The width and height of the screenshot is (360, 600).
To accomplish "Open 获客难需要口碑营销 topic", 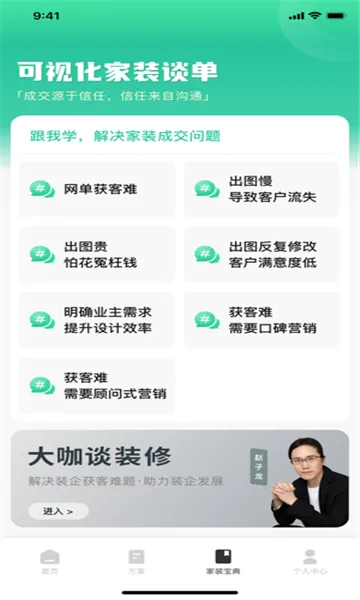I will click(262, 320).
